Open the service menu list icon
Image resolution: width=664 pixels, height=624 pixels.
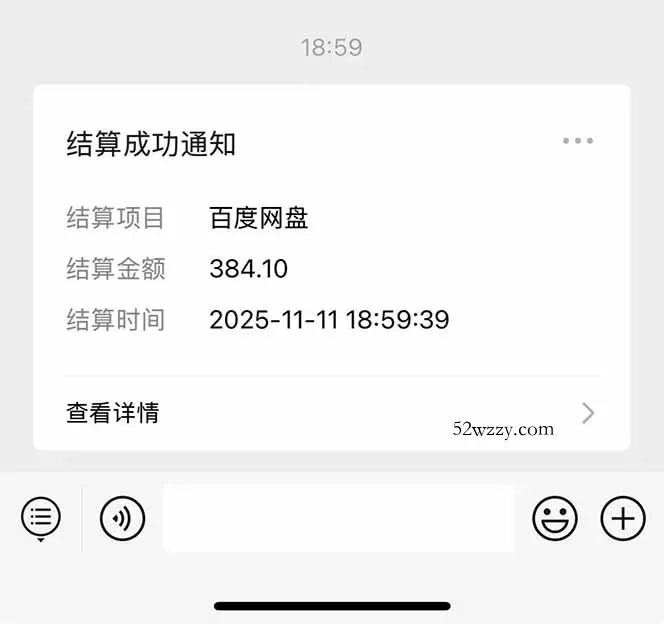tap(41, 518)
